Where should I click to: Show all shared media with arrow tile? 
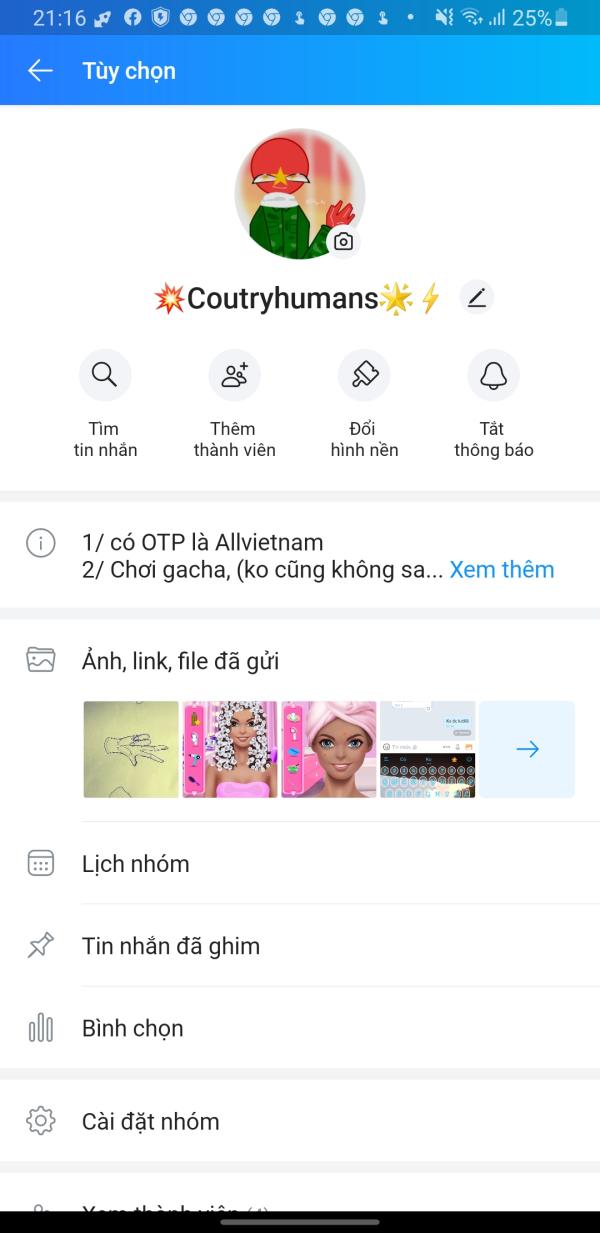click(x=527, y=749)
